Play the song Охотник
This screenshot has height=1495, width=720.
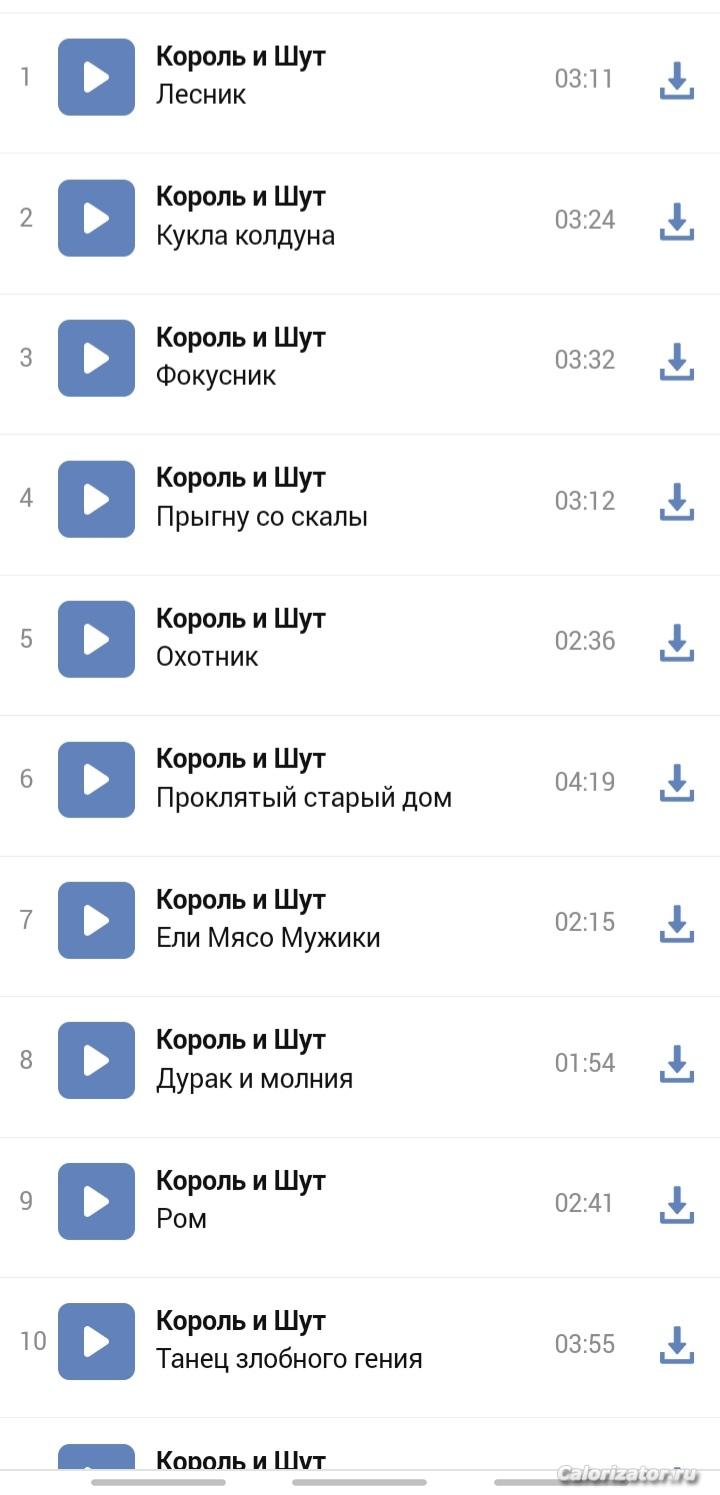96,639
